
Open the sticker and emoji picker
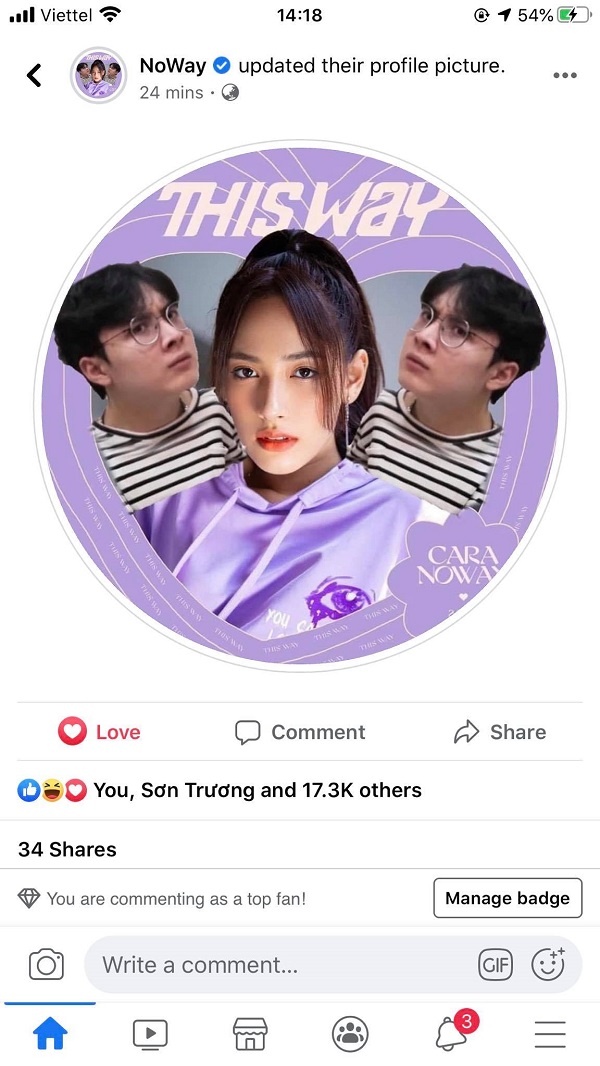coord(548,964)
